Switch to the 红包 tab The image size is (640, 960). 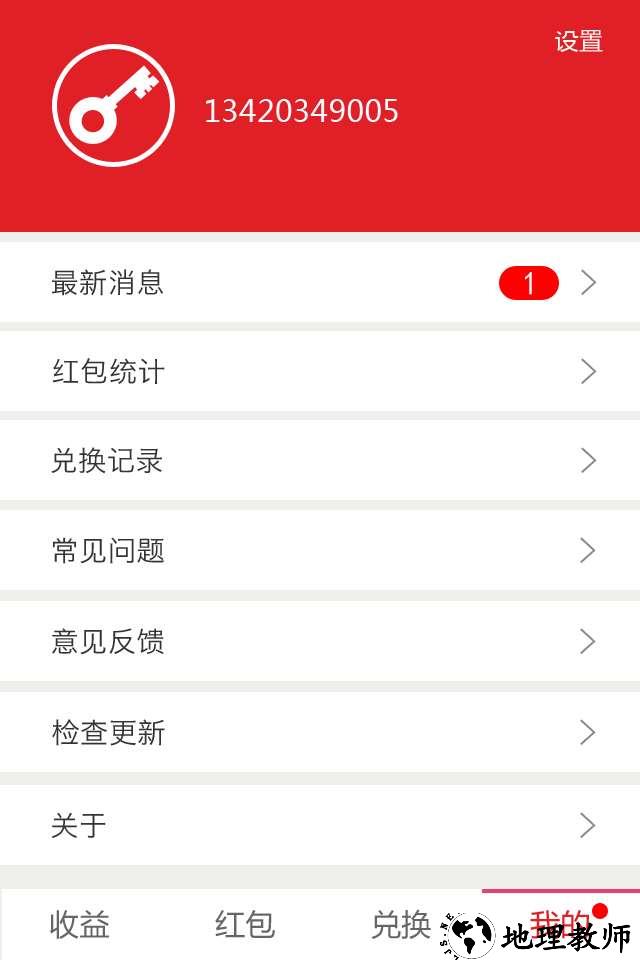(x=244, y=925)
